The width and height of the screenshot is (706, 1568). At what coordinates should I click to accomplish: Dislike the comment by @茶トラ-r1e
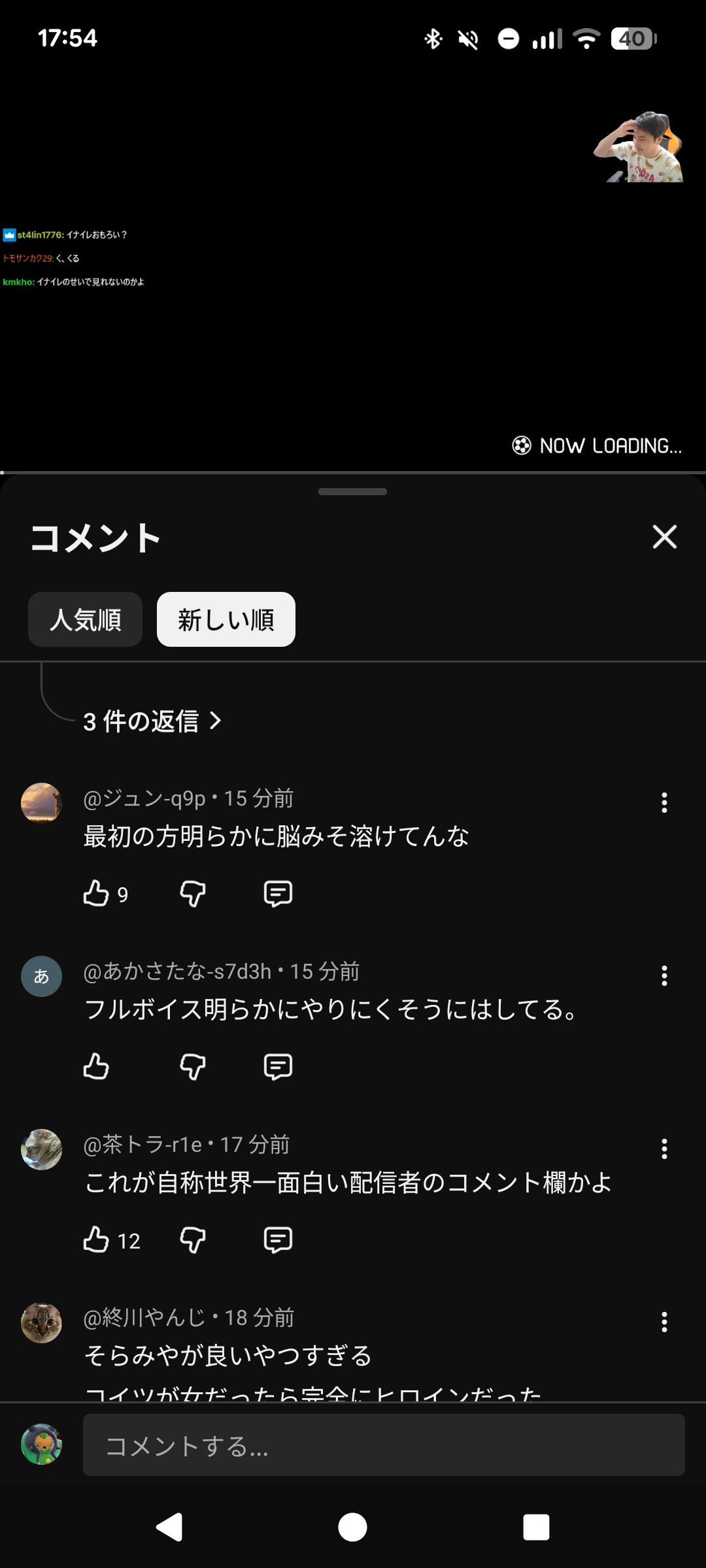193,1239
